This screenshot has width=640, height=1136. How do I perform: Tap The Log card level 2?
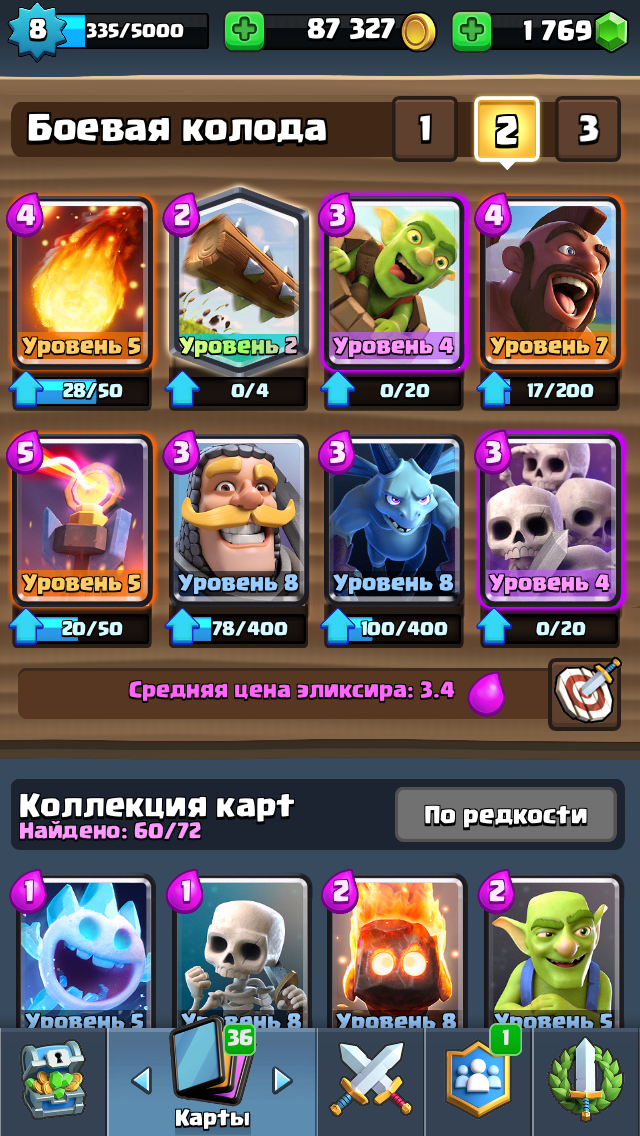[238, 283]
